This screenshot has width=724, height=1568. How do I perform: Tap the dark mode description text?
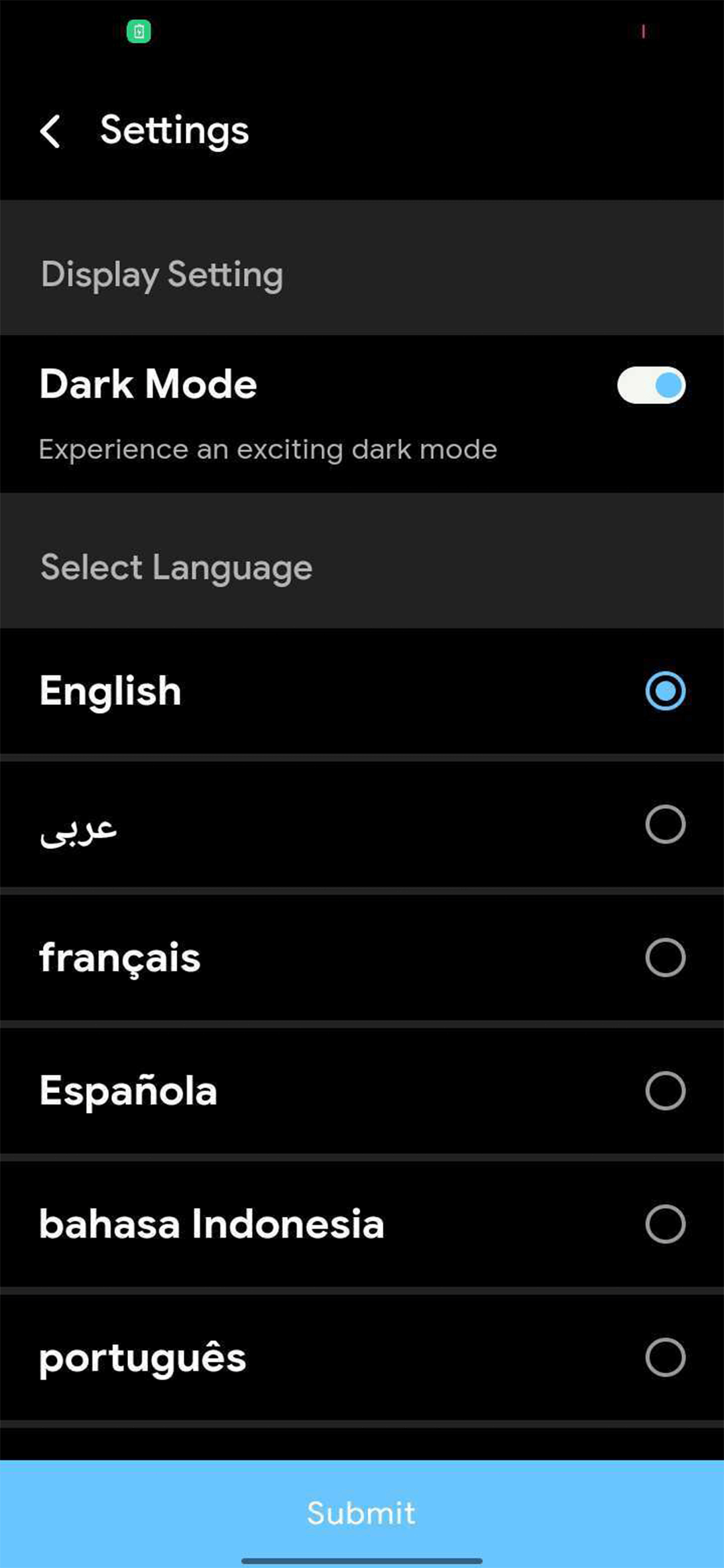point(267,450)
